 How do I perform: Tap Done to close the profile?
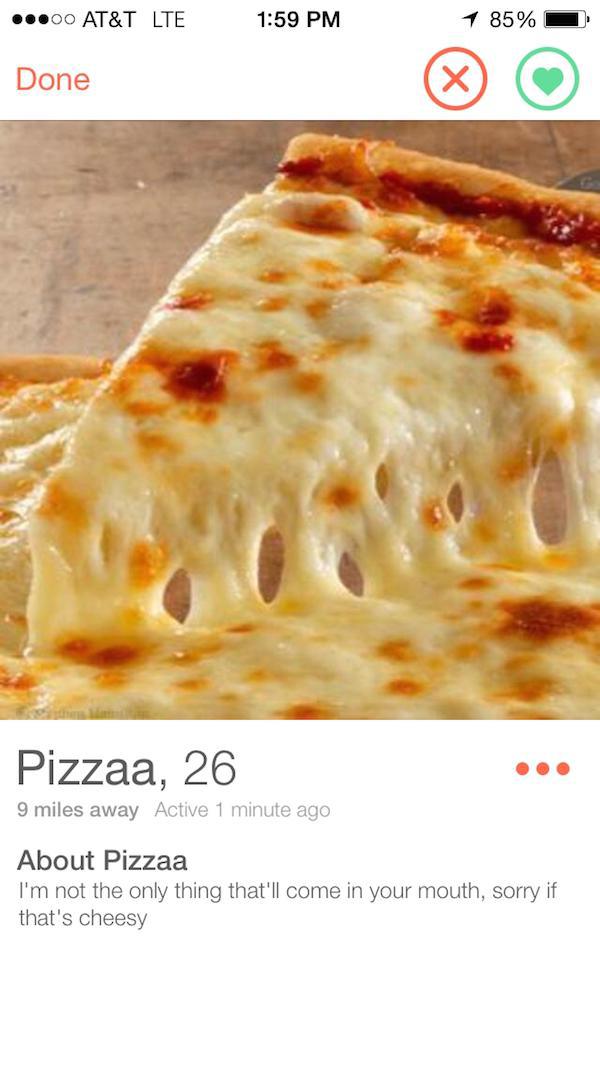52,79
